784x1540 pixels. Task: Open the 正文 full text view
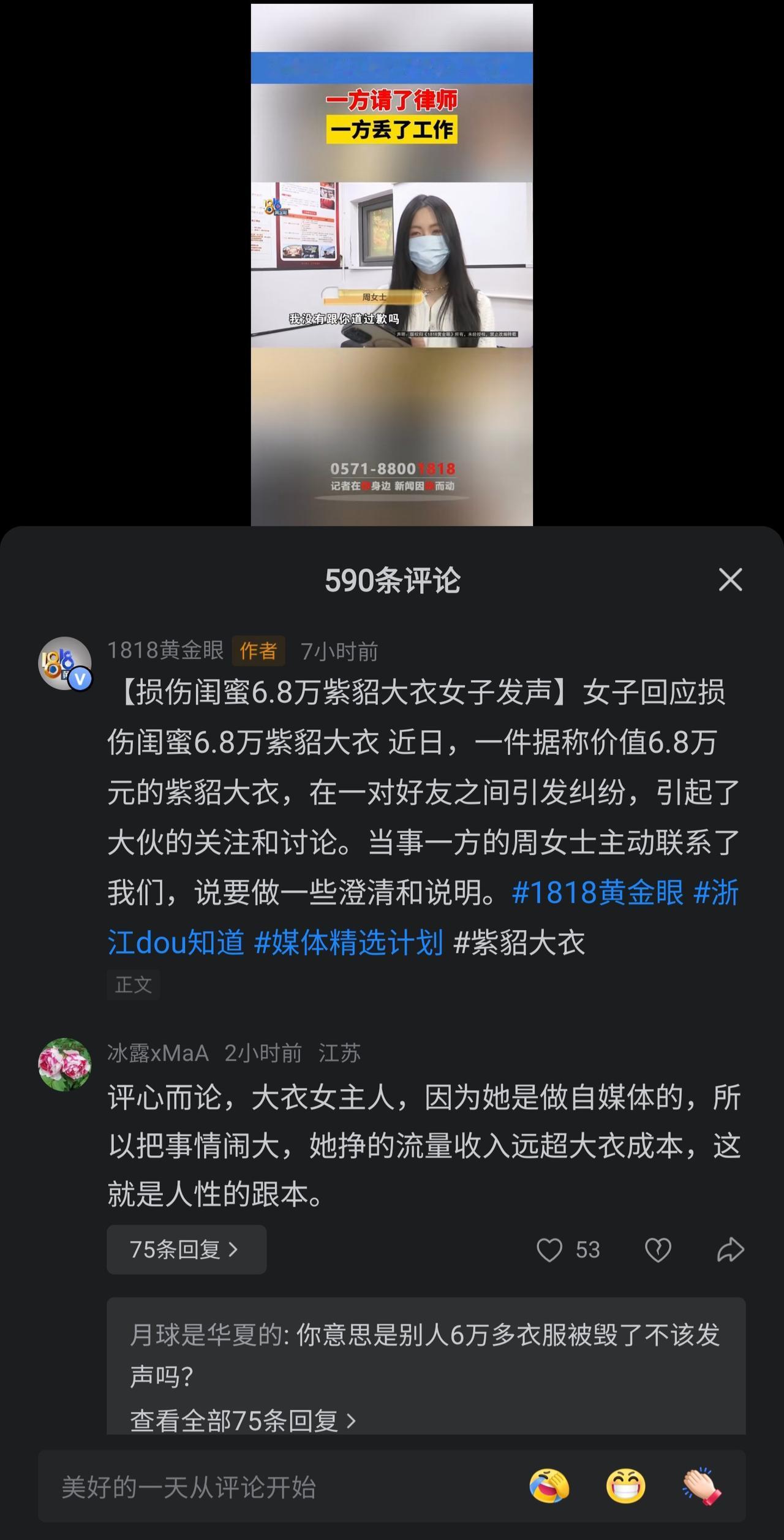pos(134,984)
